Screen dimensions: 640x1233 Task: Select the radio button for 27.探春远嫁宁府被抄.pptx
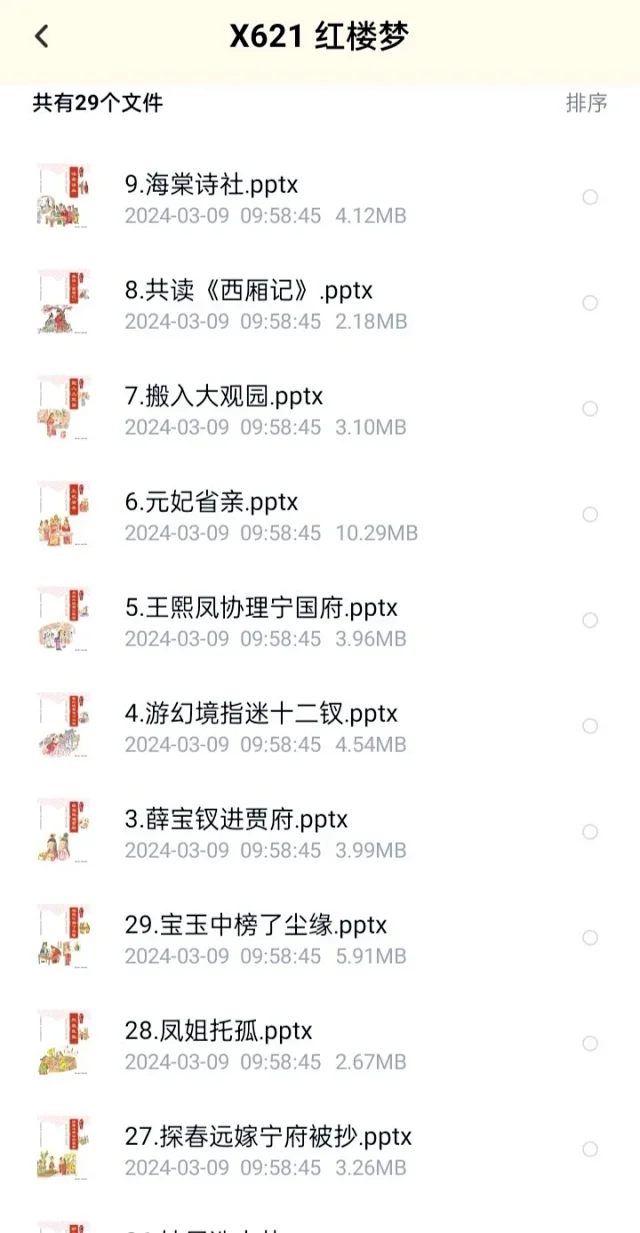(x=590, y=1149)
